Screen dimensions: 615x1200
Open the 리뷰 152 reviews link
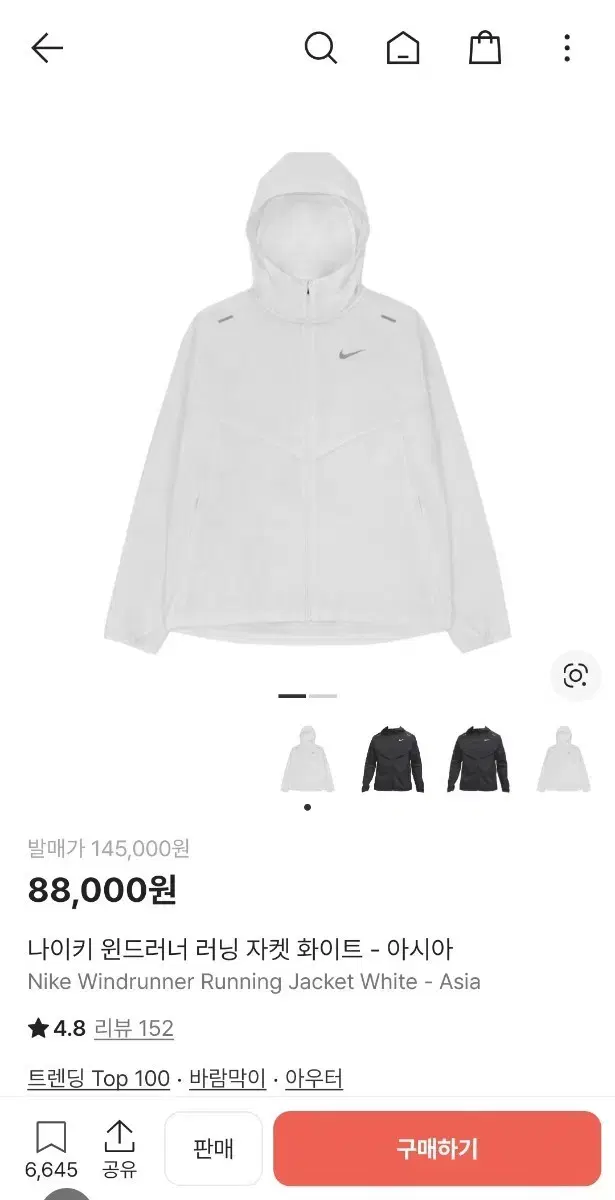coord(134,1028)
